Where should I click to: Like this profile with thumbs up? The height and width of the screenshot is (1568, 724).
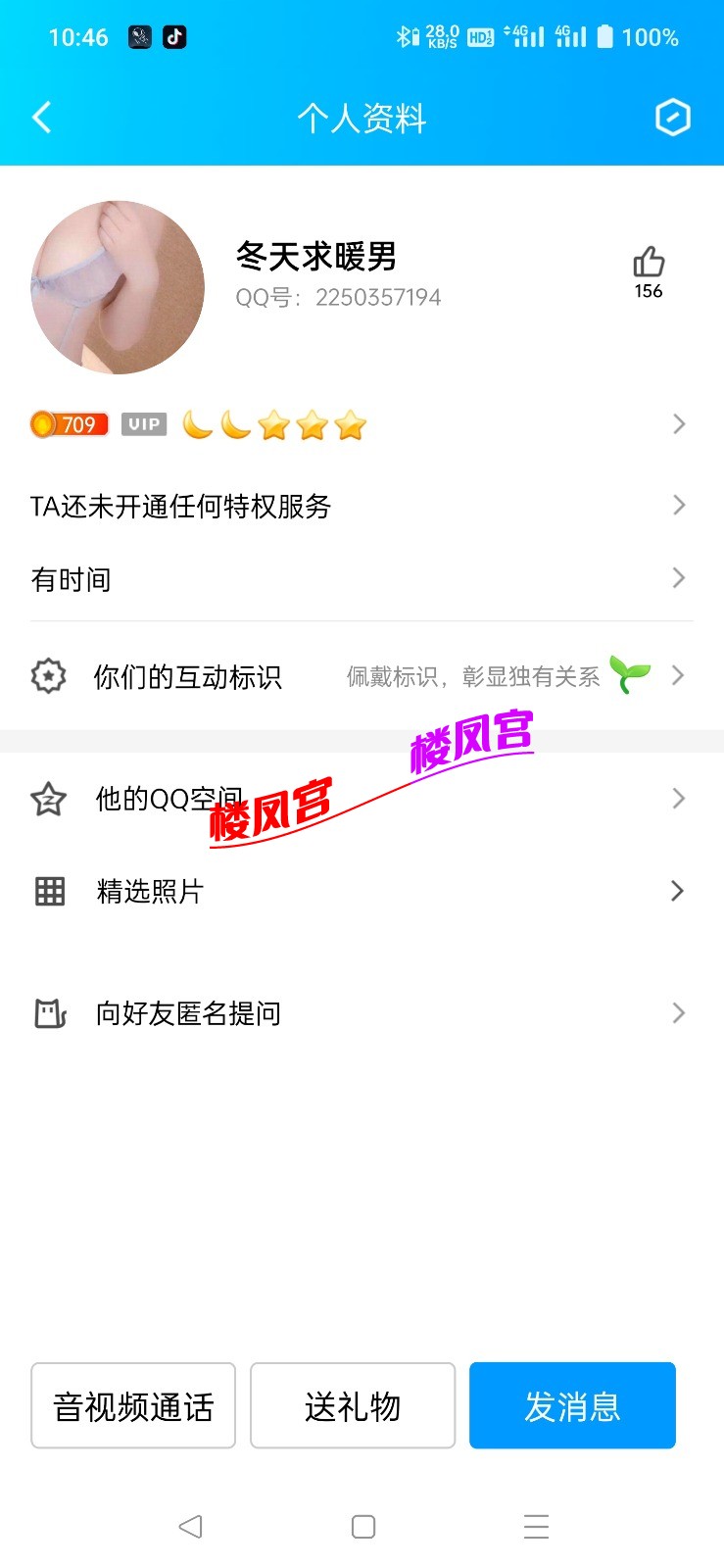click(x=649, y=263)
